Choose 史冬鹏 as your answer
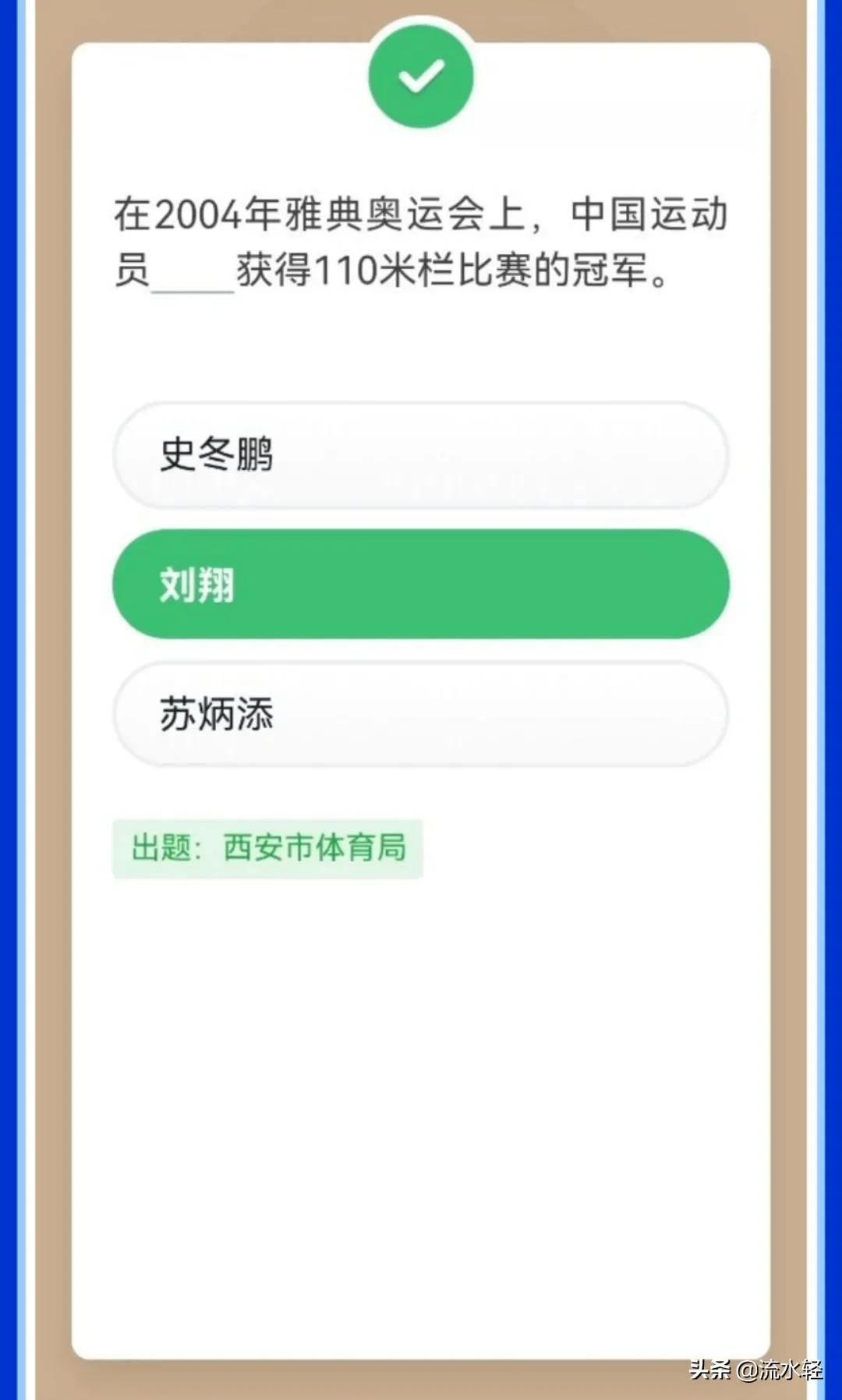 click(421, 455)
